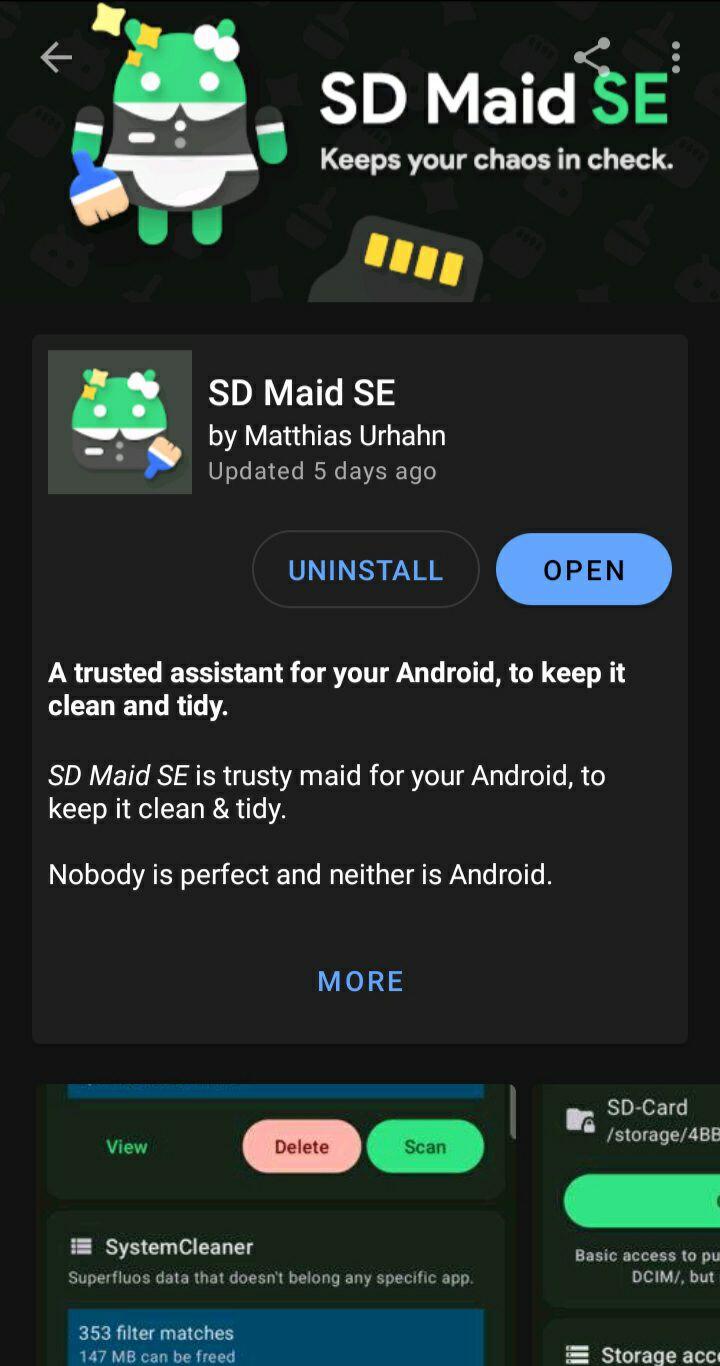Expand the description with MORE
This screenshot has width=720, height=1366.
(360, 981)
